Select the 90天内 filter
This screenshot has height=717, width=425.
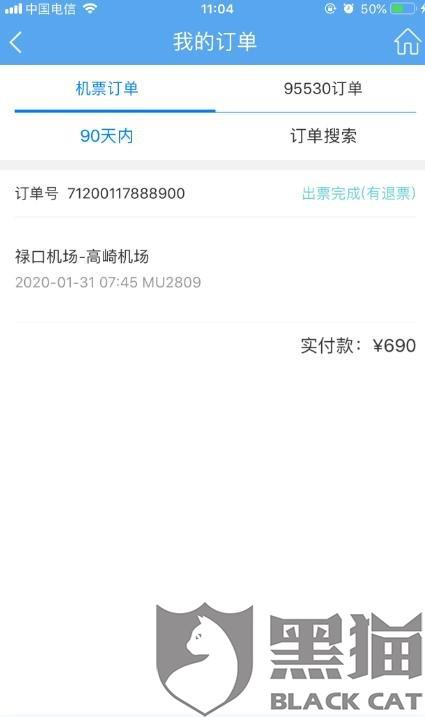[x=106, y=136]
